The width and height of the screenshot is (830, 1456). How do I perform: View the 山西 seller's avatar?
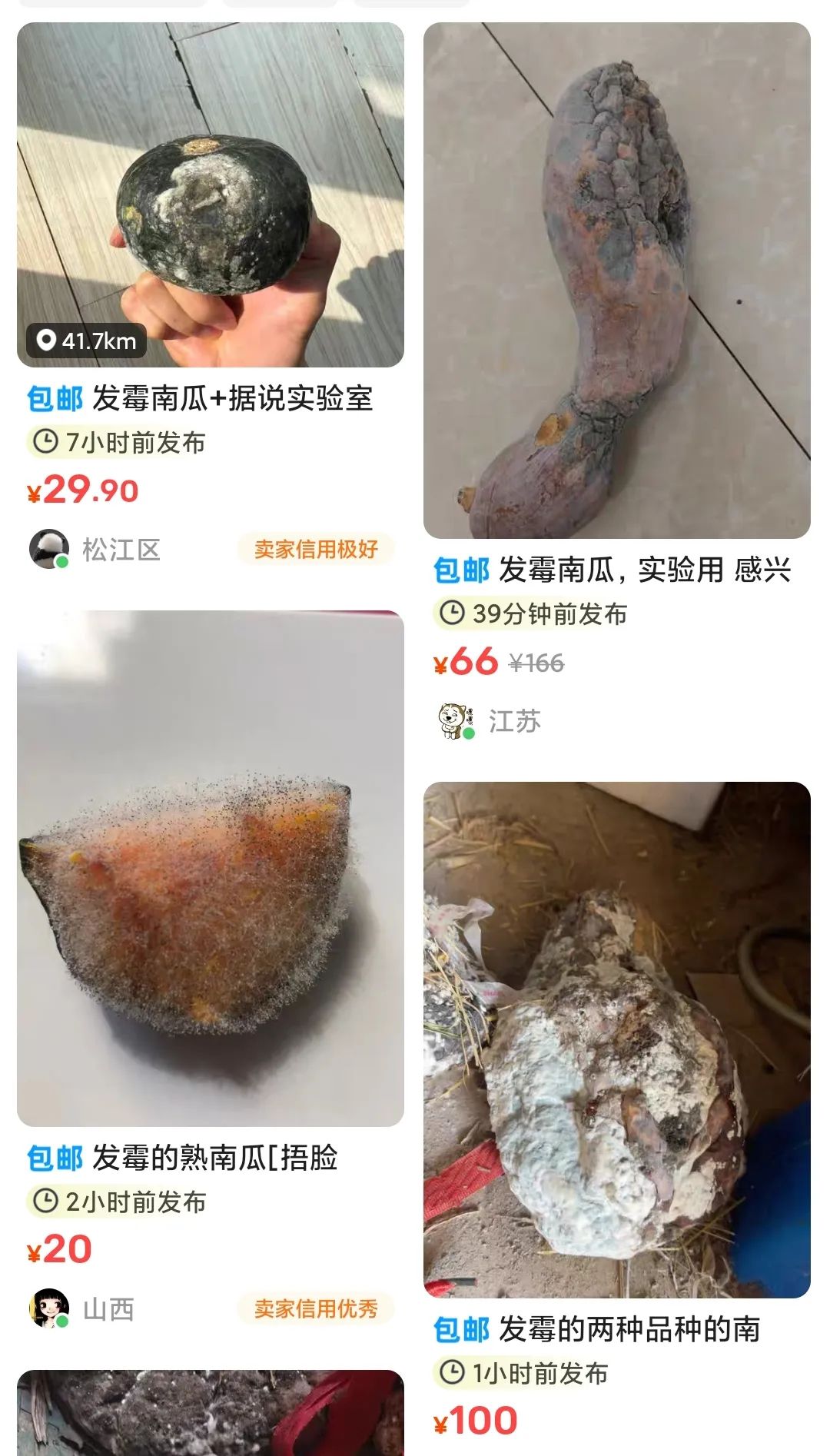[49, 1308]
